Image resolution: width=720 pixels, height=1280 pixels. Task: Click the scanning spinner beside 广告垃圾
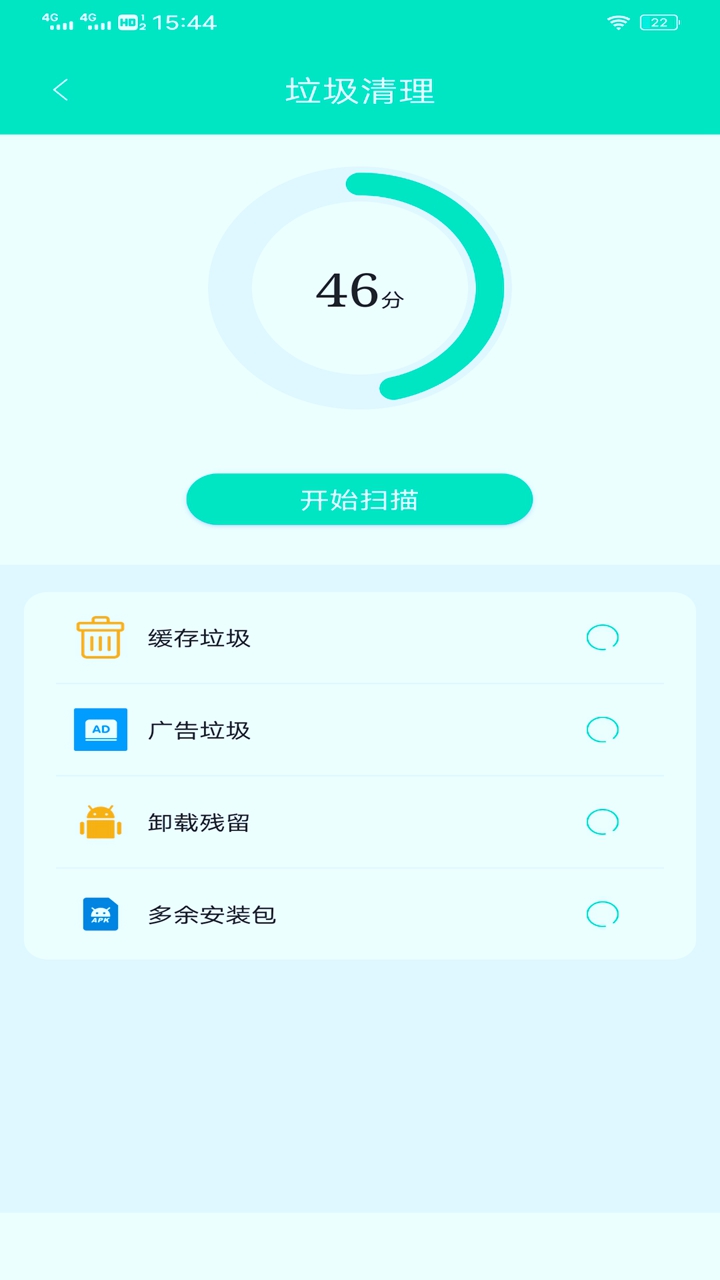(601, 730)
